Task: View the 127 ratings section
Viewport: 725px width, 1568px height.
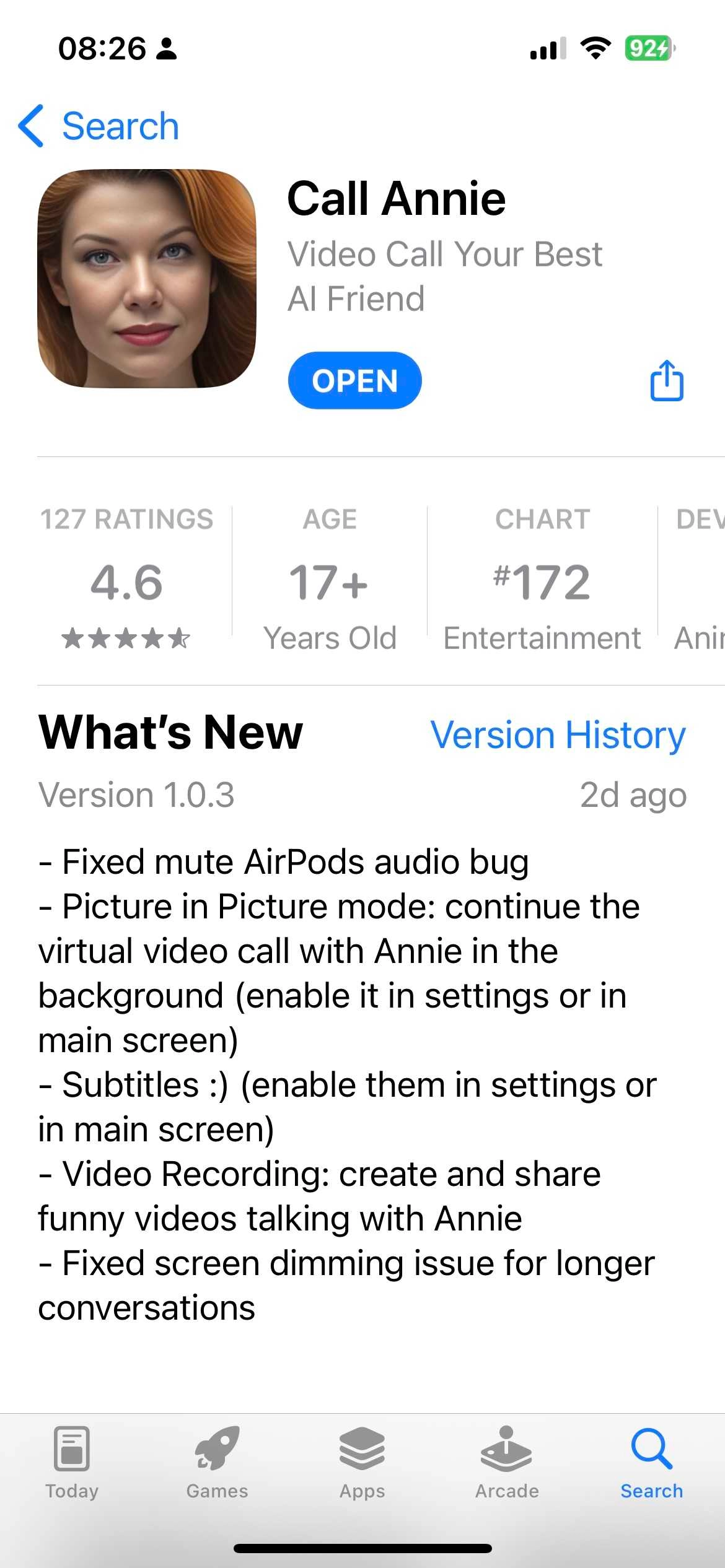Action: tap(127, 579)
